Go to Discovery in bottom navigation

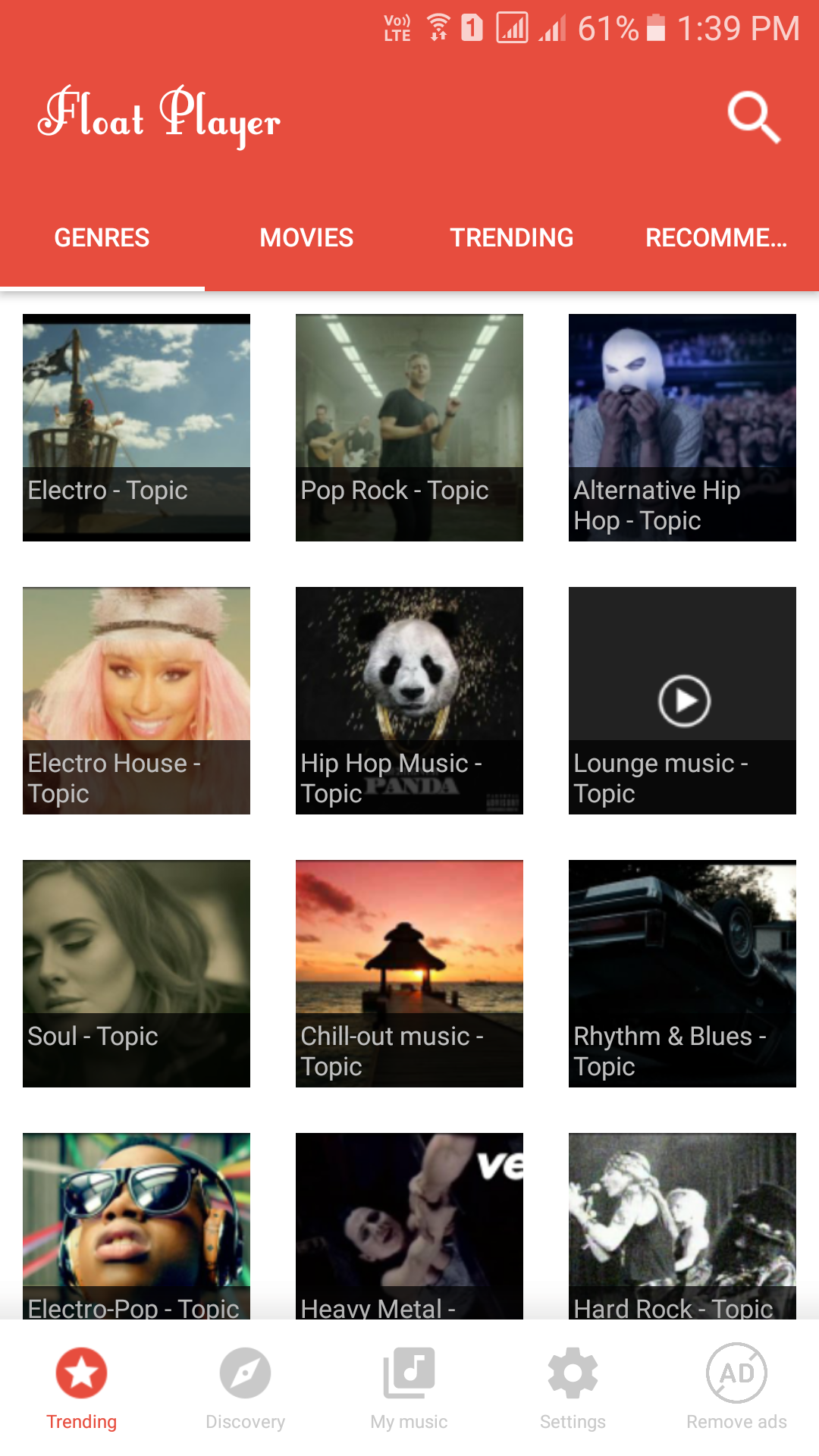tap(245, 1389)
